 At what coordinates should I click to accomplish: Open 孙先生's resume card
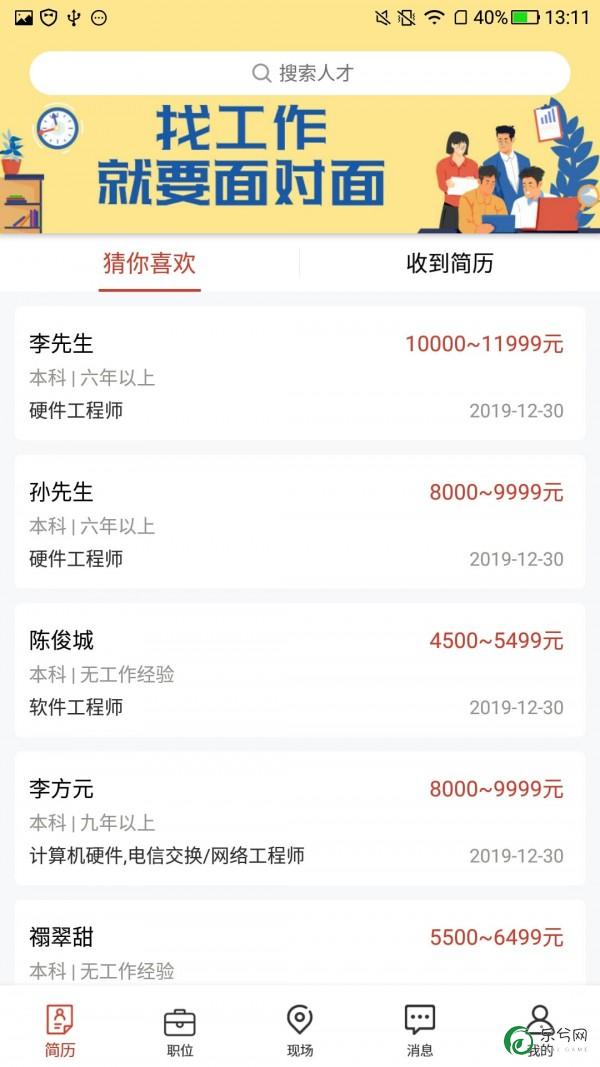pyautogui.click(x=300, y=521)
